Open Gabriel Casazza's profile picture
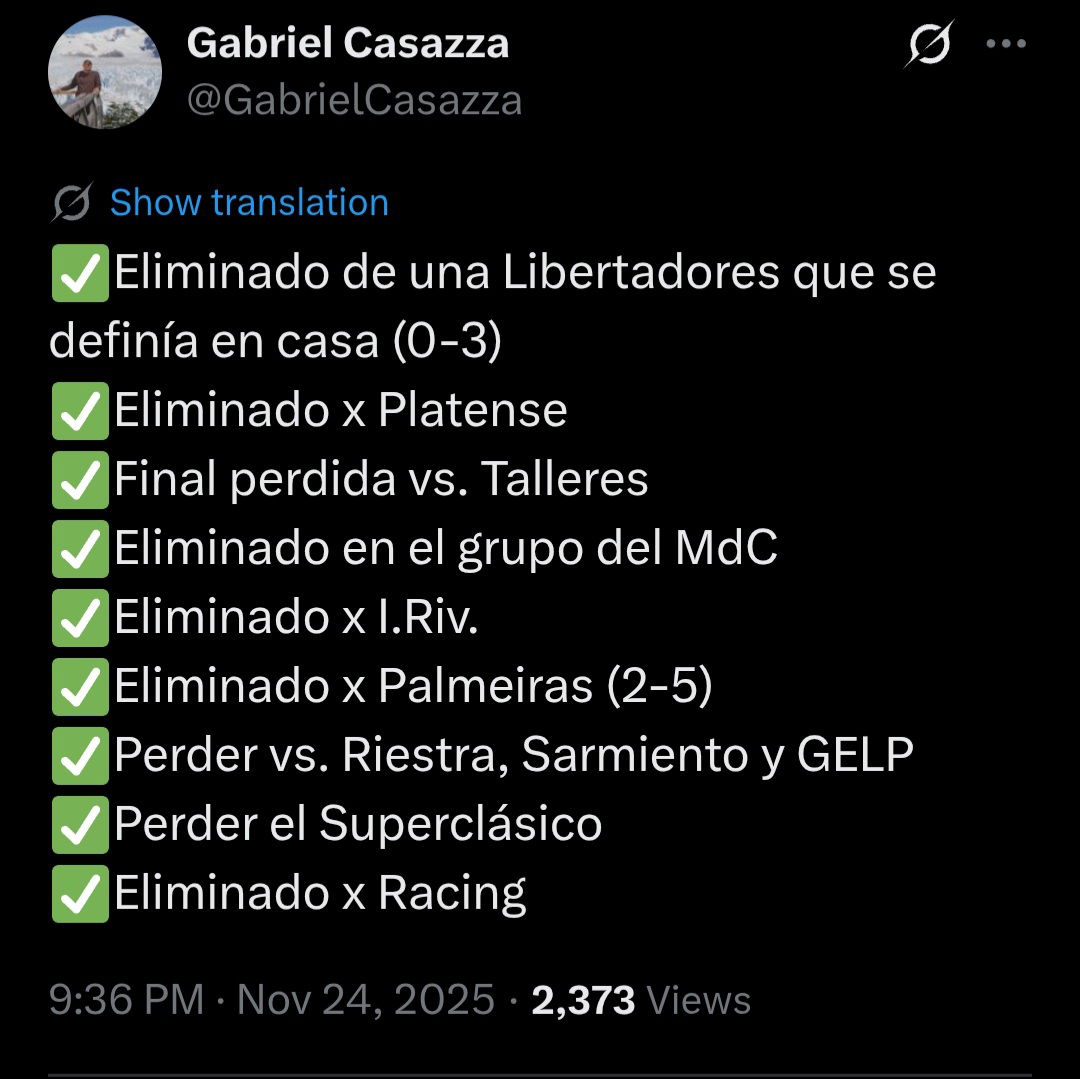The height and width of the screenshot is (1079, 1080). click(x=104, y=71)
